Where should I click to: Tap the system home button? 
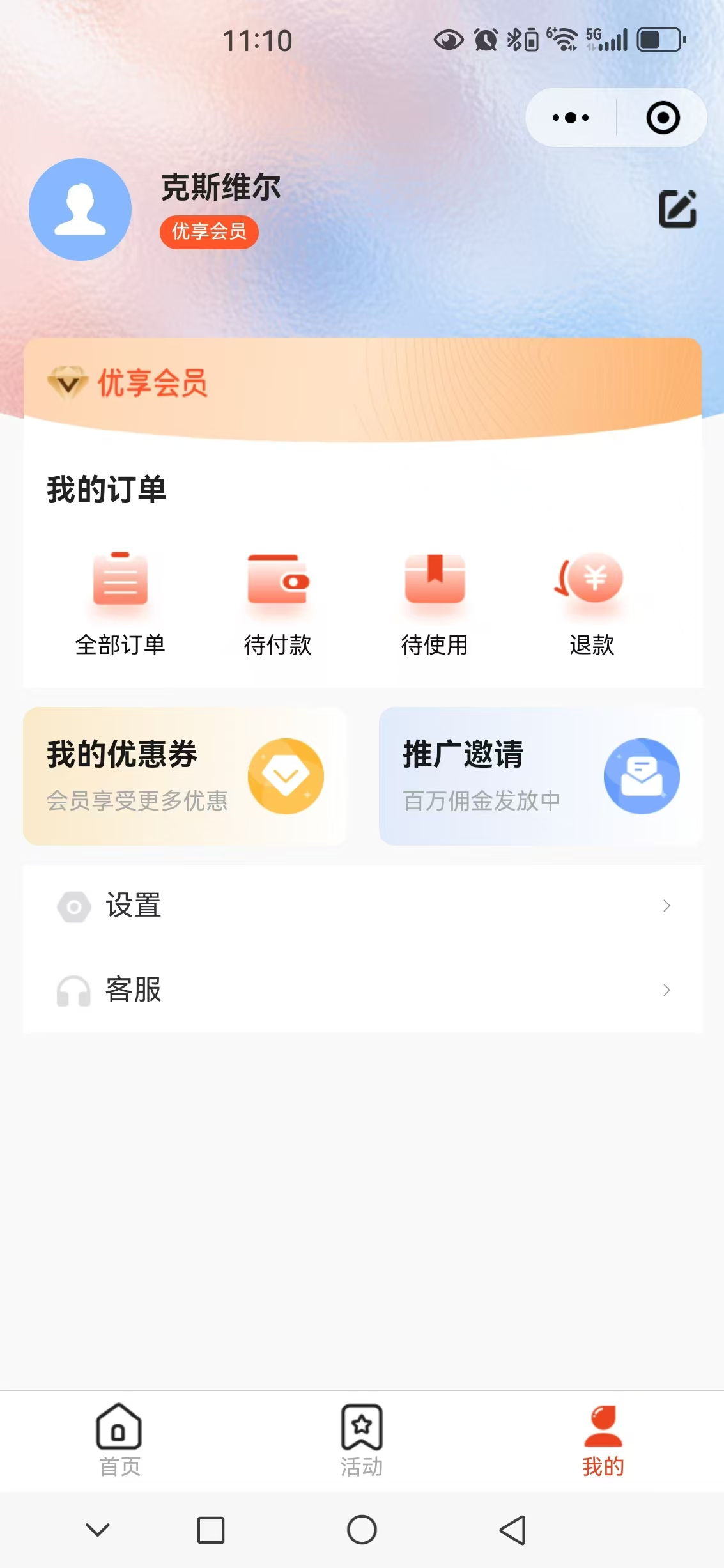click(x=362, y=1530)
